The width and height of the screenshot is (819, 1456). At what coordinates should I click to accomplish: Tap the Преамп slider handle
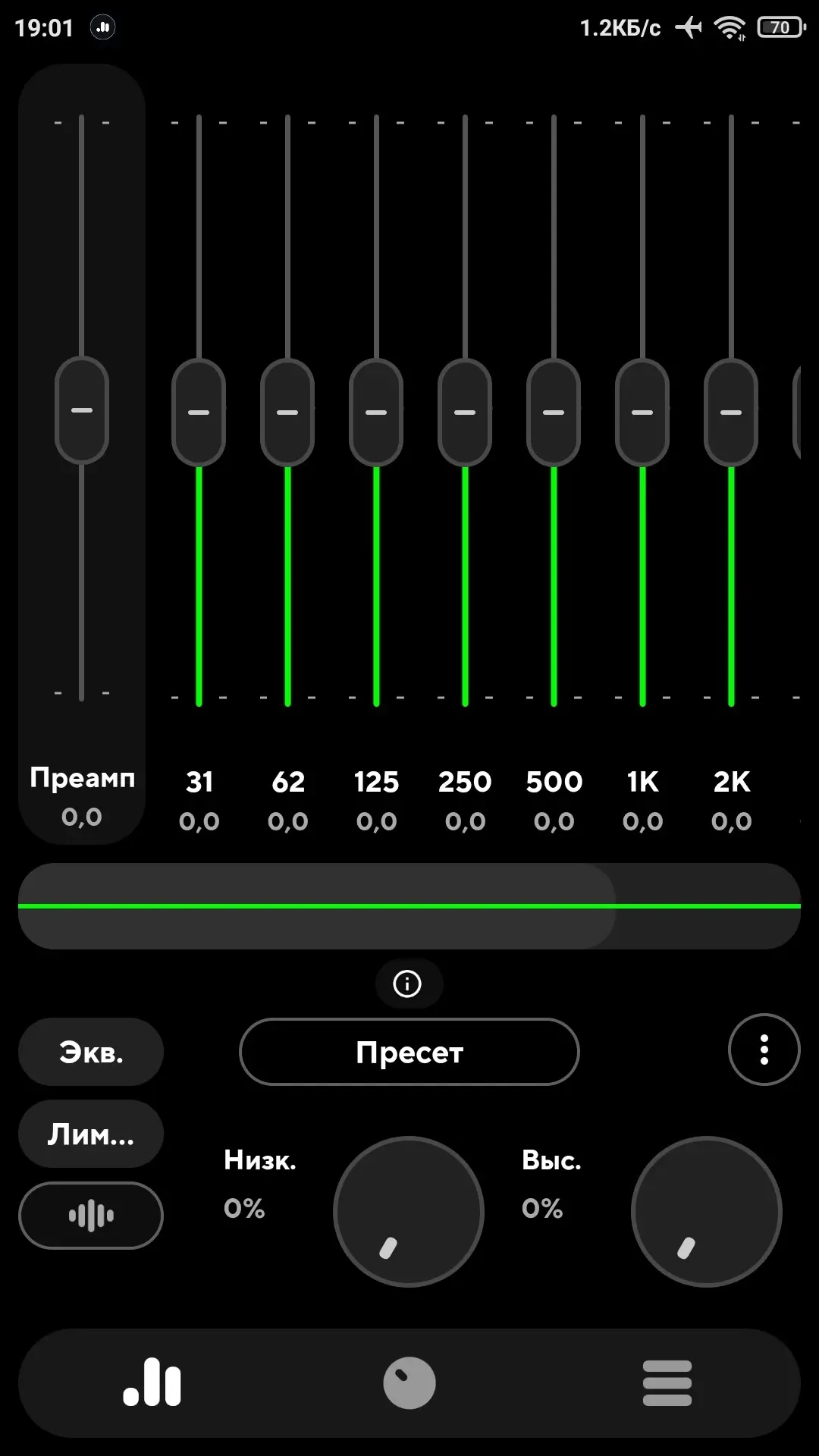point(82,409)
